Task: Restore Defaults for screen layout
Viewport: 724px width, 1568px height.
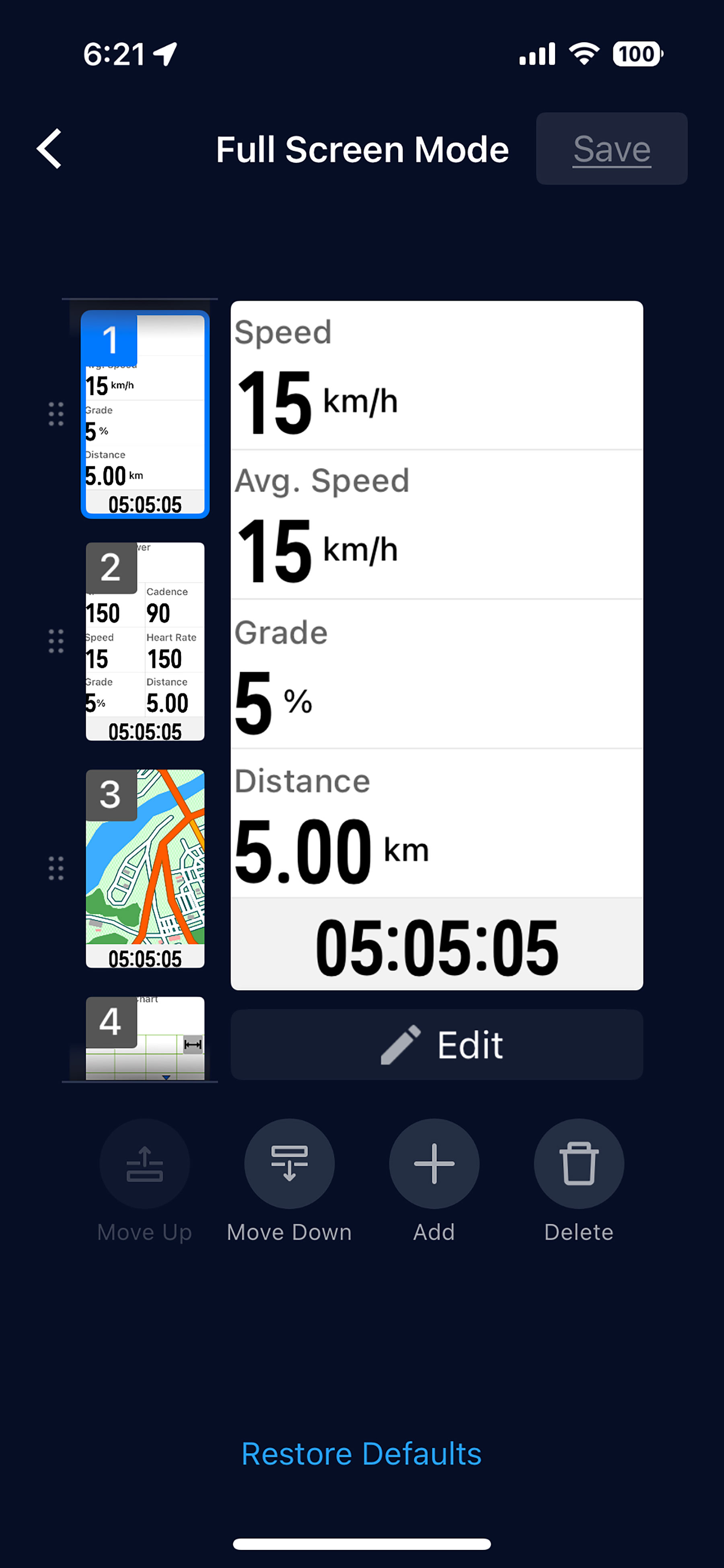Action: point(361,1454)
